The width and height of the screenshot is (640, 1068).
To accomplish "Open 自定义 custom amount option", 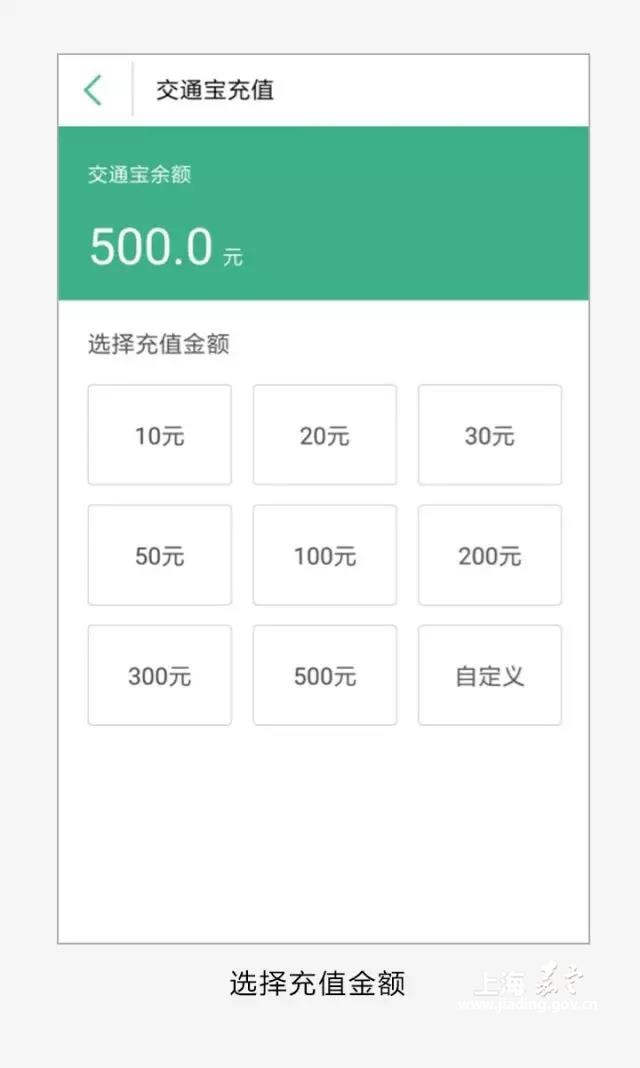I will coord(490,675).
